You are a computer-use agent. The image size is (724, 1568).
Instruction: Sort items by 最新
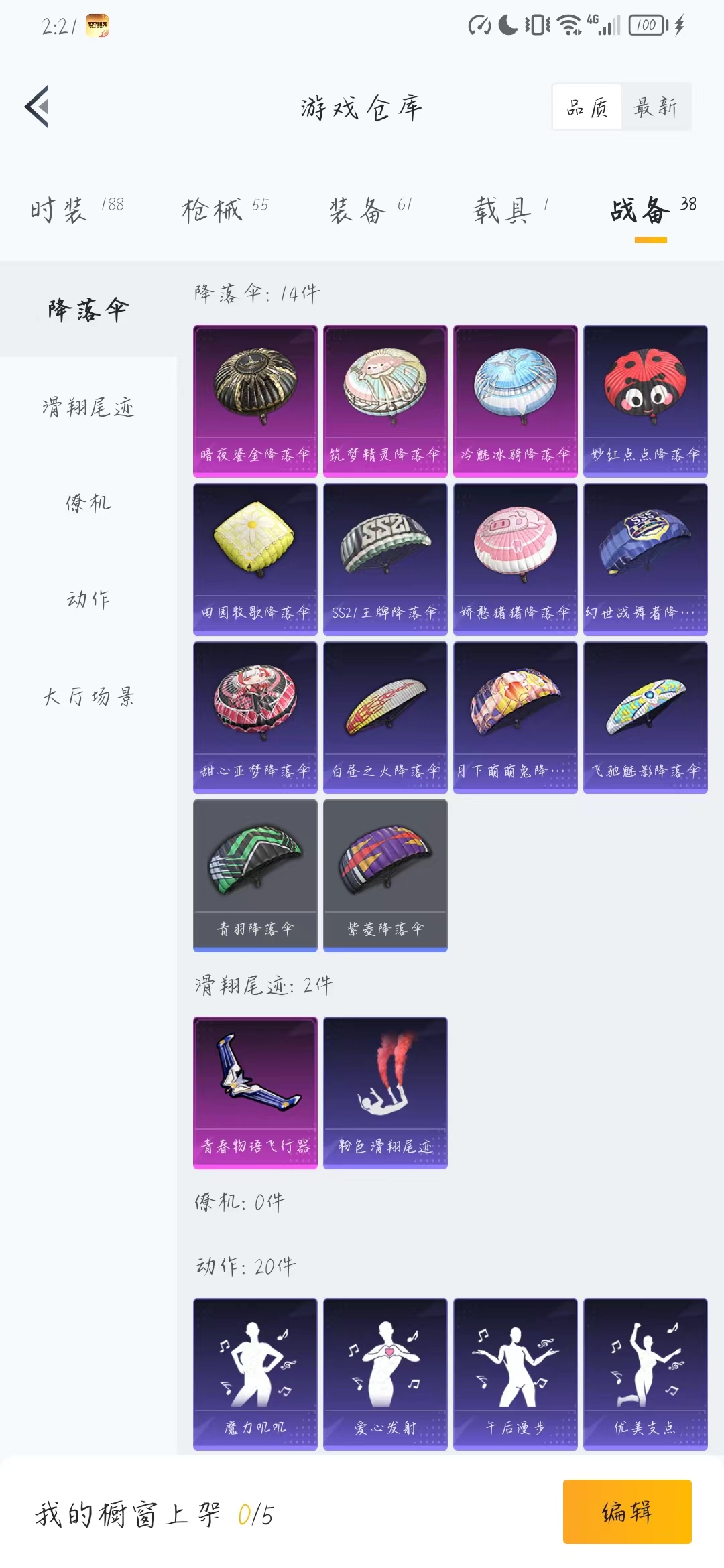pyautogui.click(x=655, y=107)
